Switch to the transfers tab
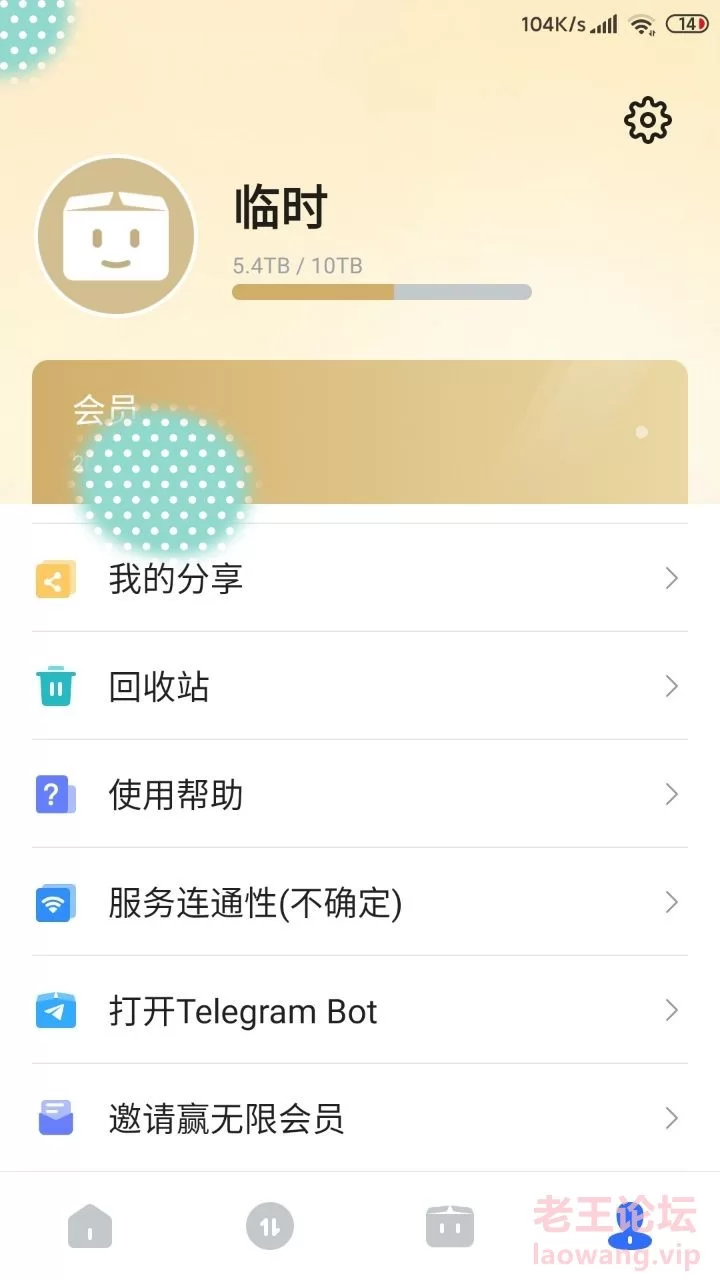720x1280 pixels. 270,1226
